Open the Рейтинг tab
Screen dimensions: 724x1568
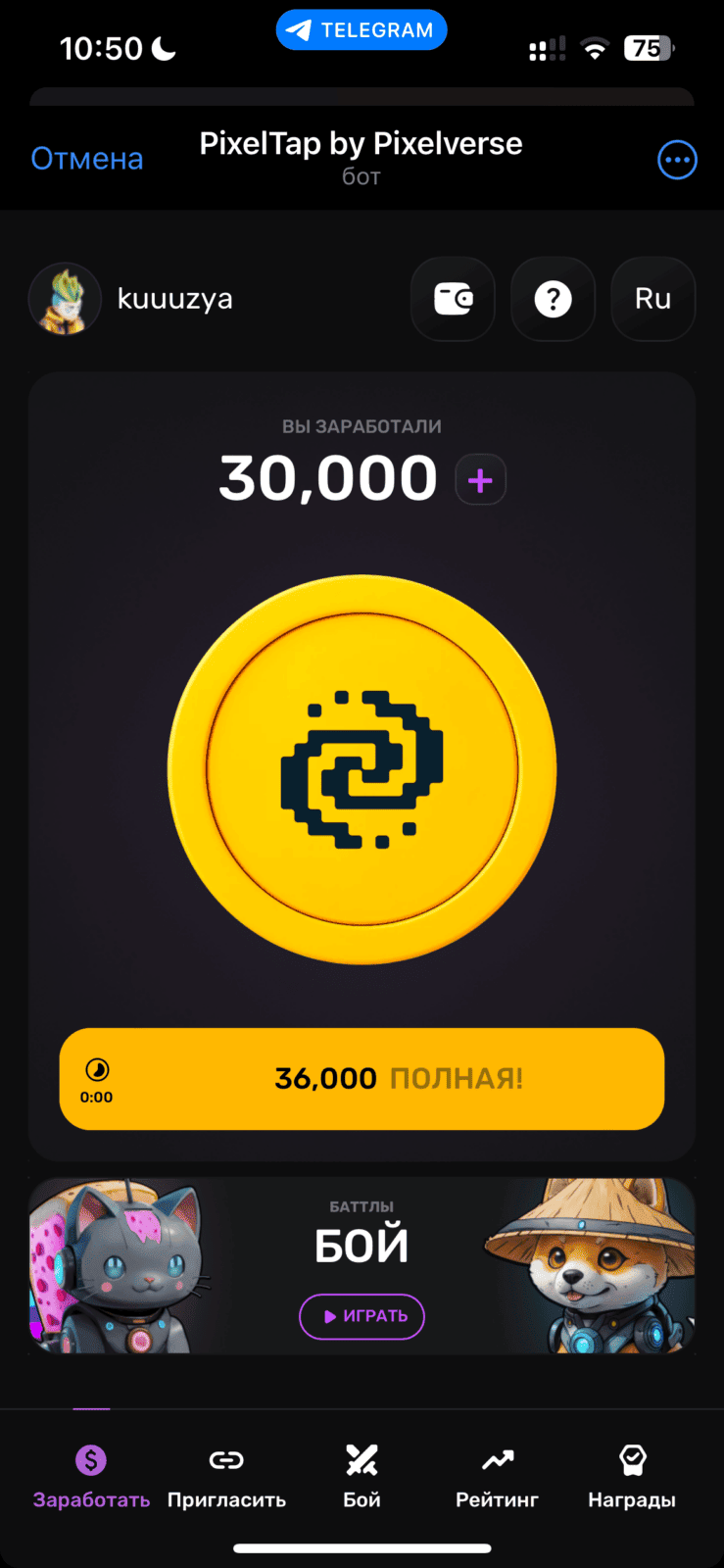497,1478
